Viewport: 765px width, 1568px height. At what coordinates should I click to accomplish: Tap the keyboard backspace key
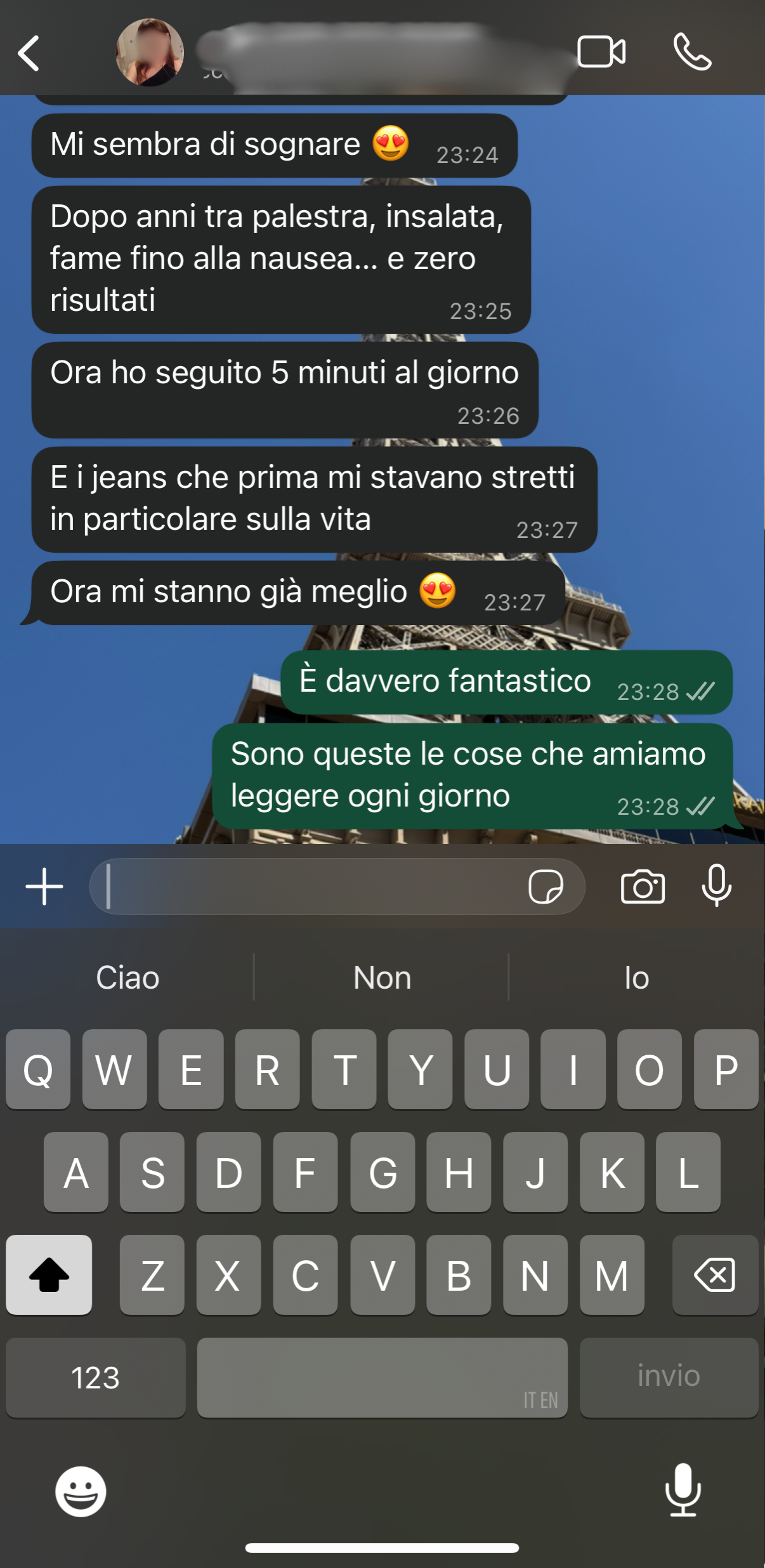[x=715, y=1275]
